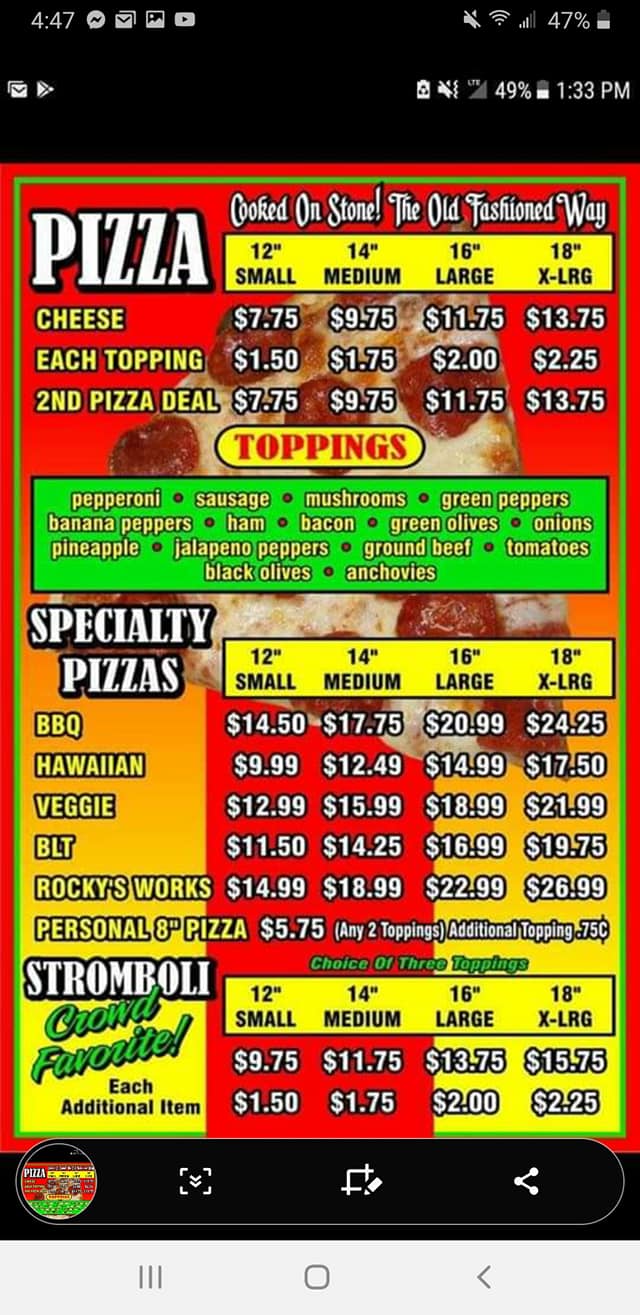The image size is (640, 1315).
Task: Open the screenshot preview thumbnail
Action: click(x=58, y=1181)
